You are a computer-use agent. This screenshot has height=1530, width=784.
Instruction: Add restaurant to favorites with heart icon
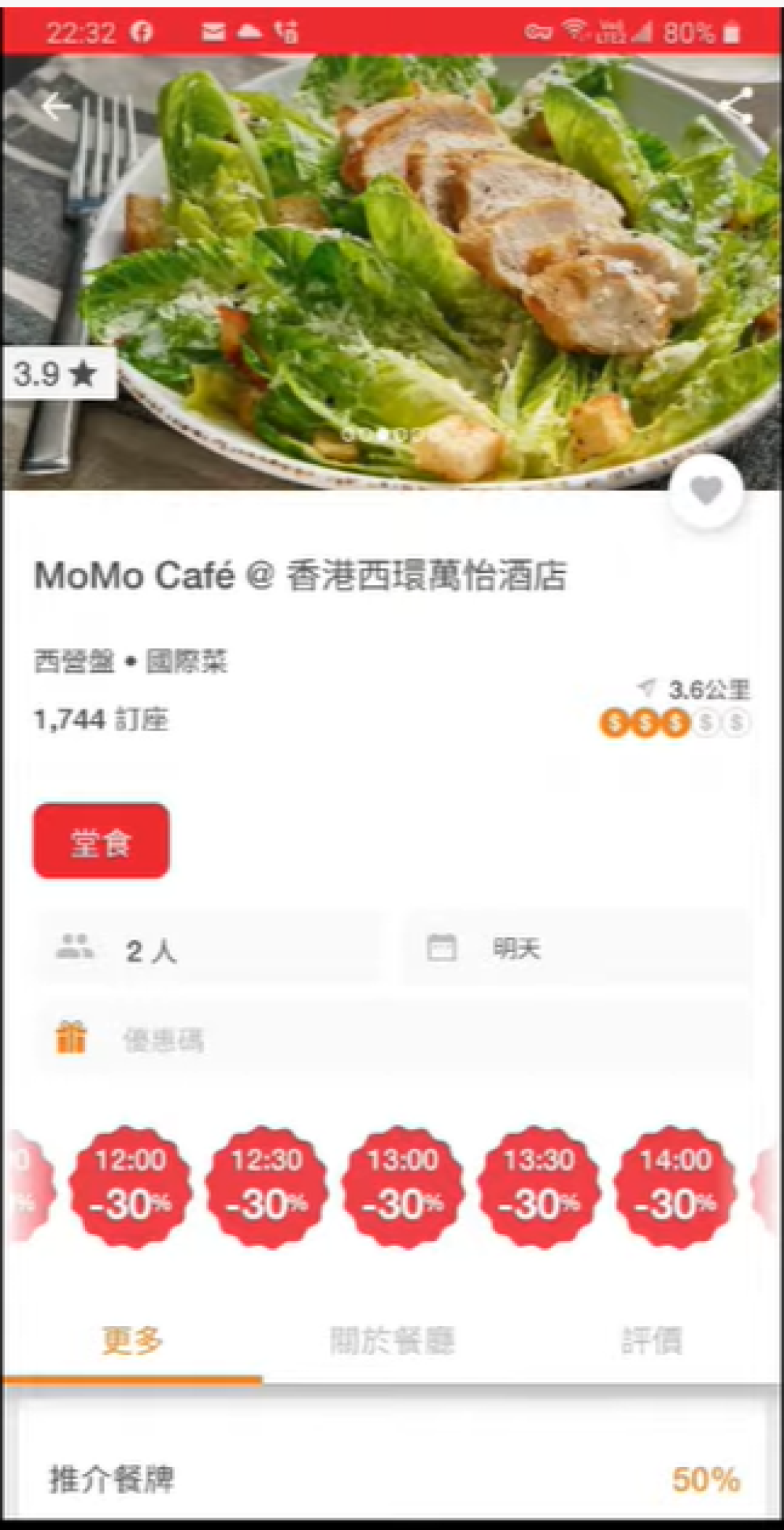[706, 492]
